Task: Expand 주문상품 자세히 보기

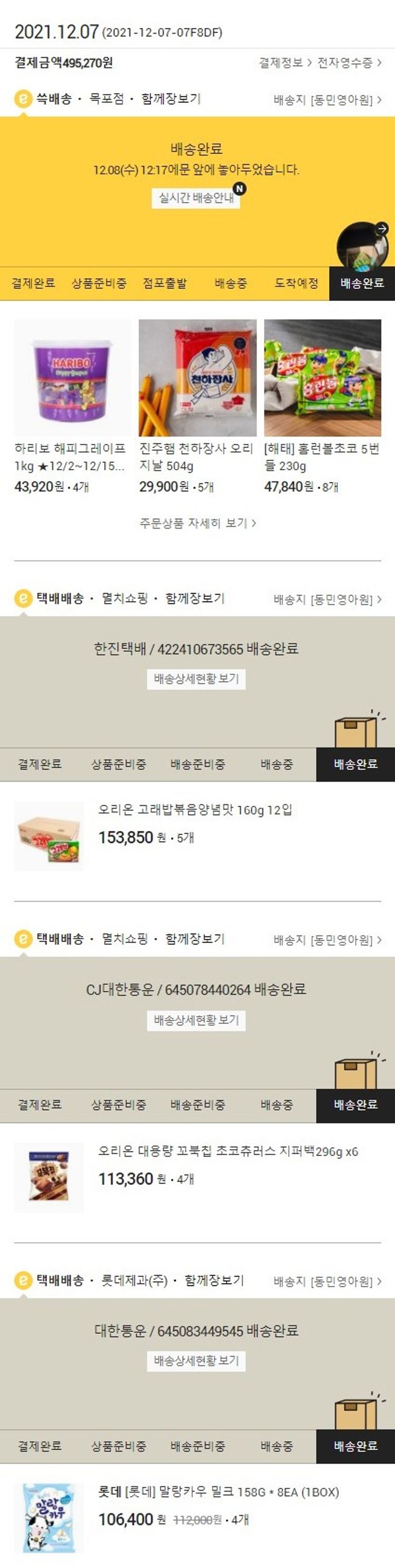Action: (x=197, y=523)
